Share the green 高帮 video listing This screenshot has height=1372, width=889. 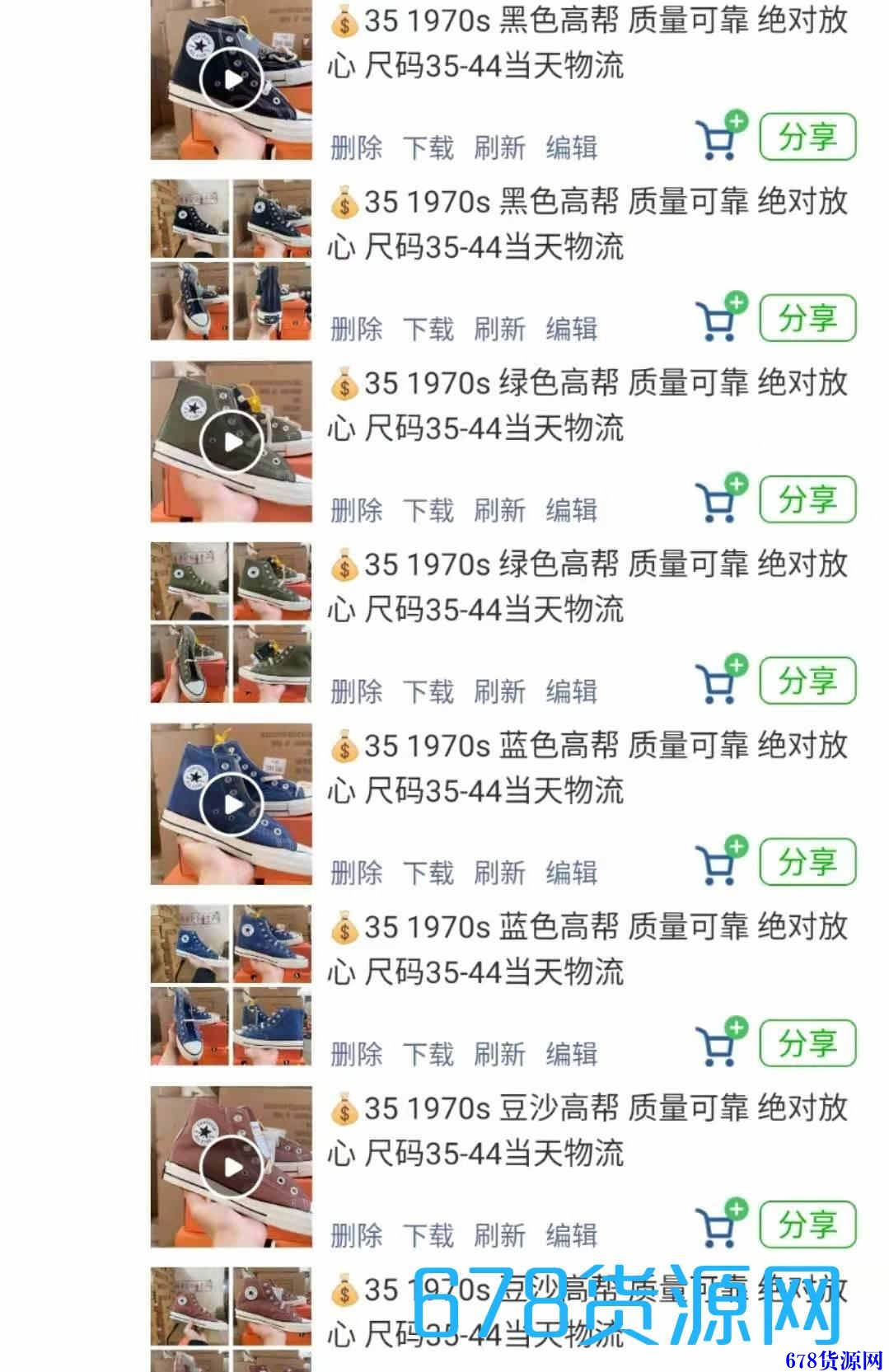pos(807,499)
